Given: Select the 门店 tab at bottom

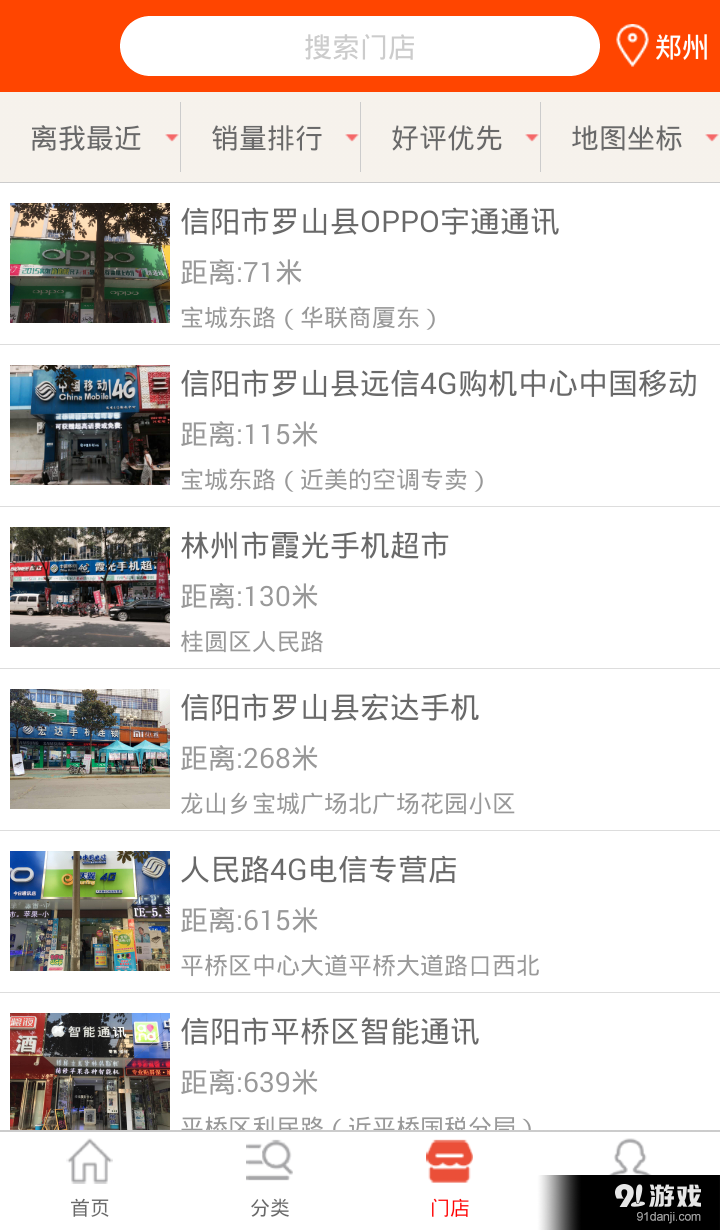Looking at the screenshot, I should point(449,1180).
